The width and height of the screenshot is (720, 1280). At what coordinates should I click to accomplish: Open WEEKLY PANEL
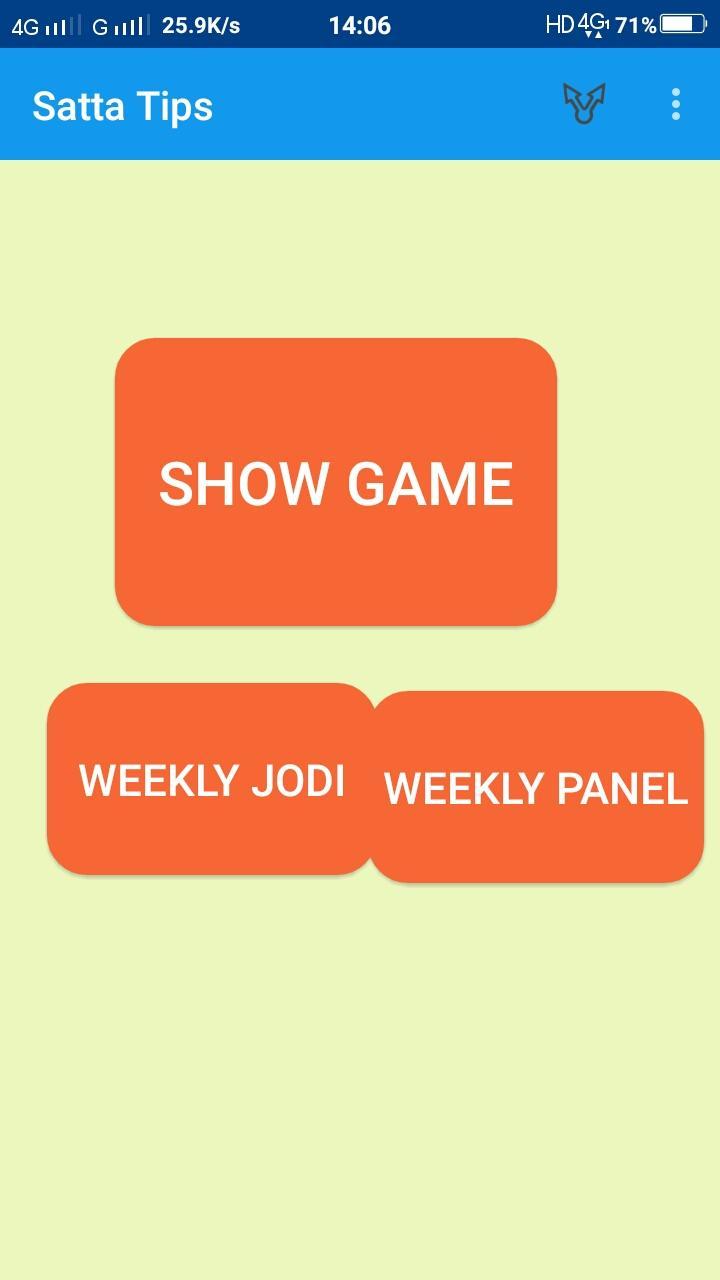click(537, 787)
